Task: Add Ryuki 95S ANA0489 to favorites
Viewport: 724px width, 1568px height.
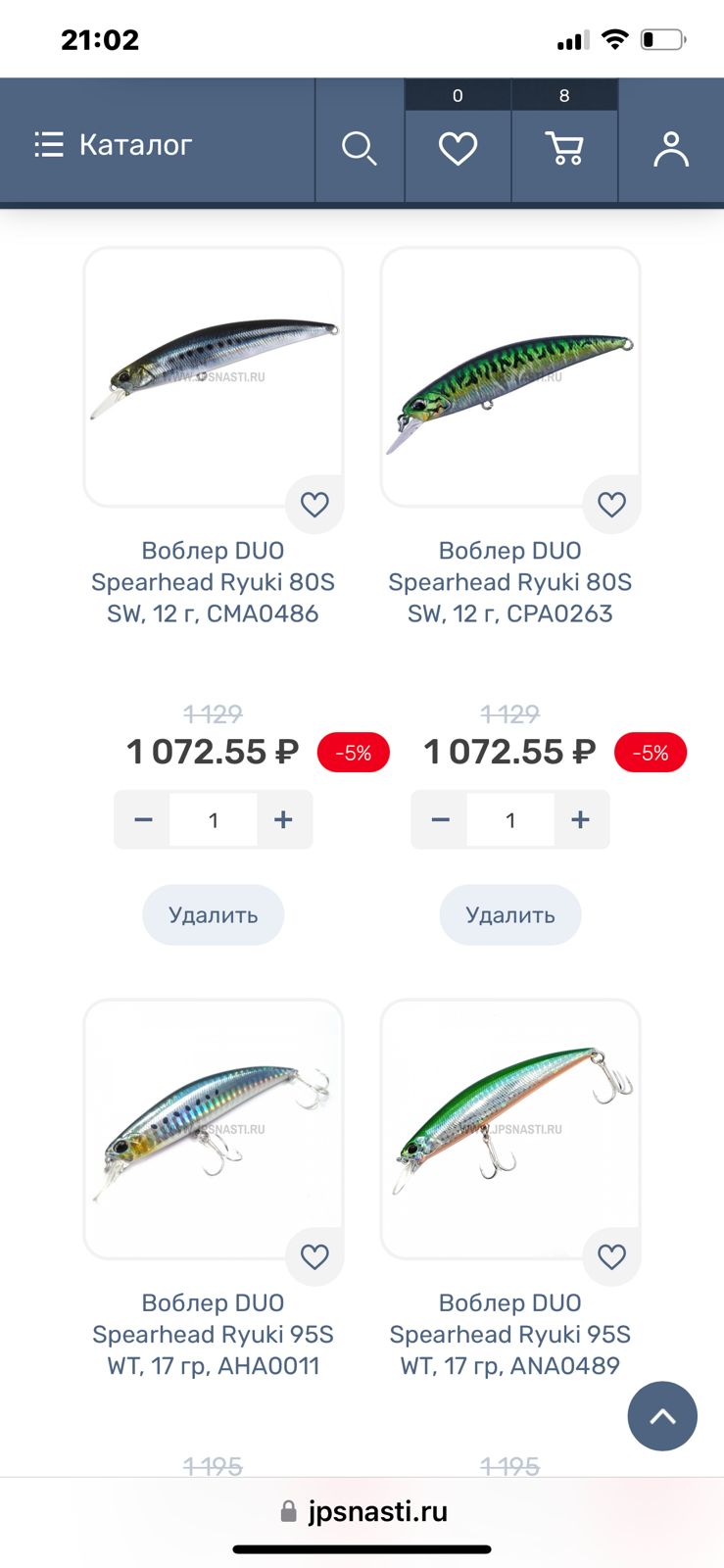Action: point(611,1257)
